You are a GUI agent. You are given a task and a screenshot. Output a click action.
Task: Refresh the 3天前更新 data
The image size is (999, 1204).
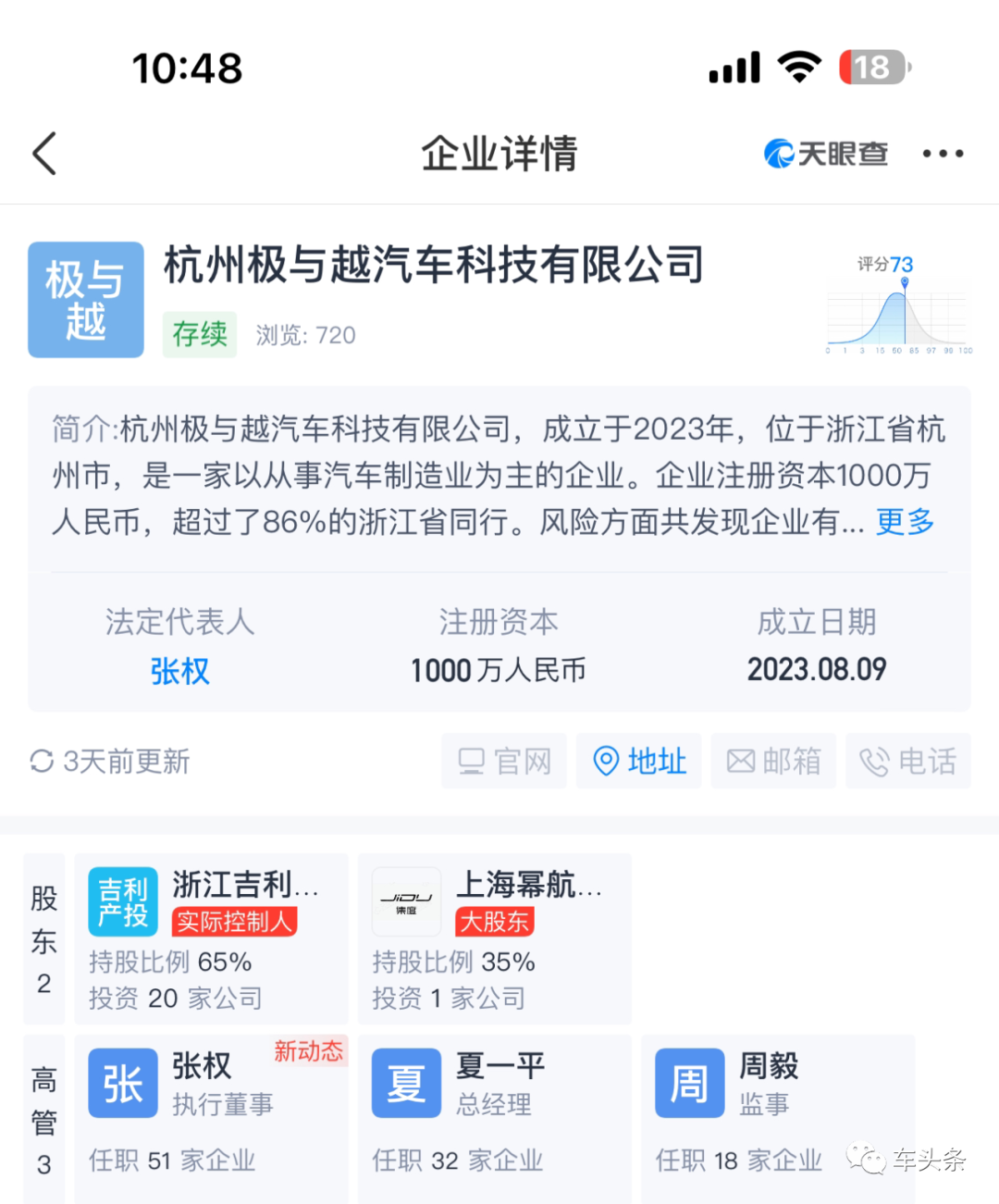click(109, 761)
